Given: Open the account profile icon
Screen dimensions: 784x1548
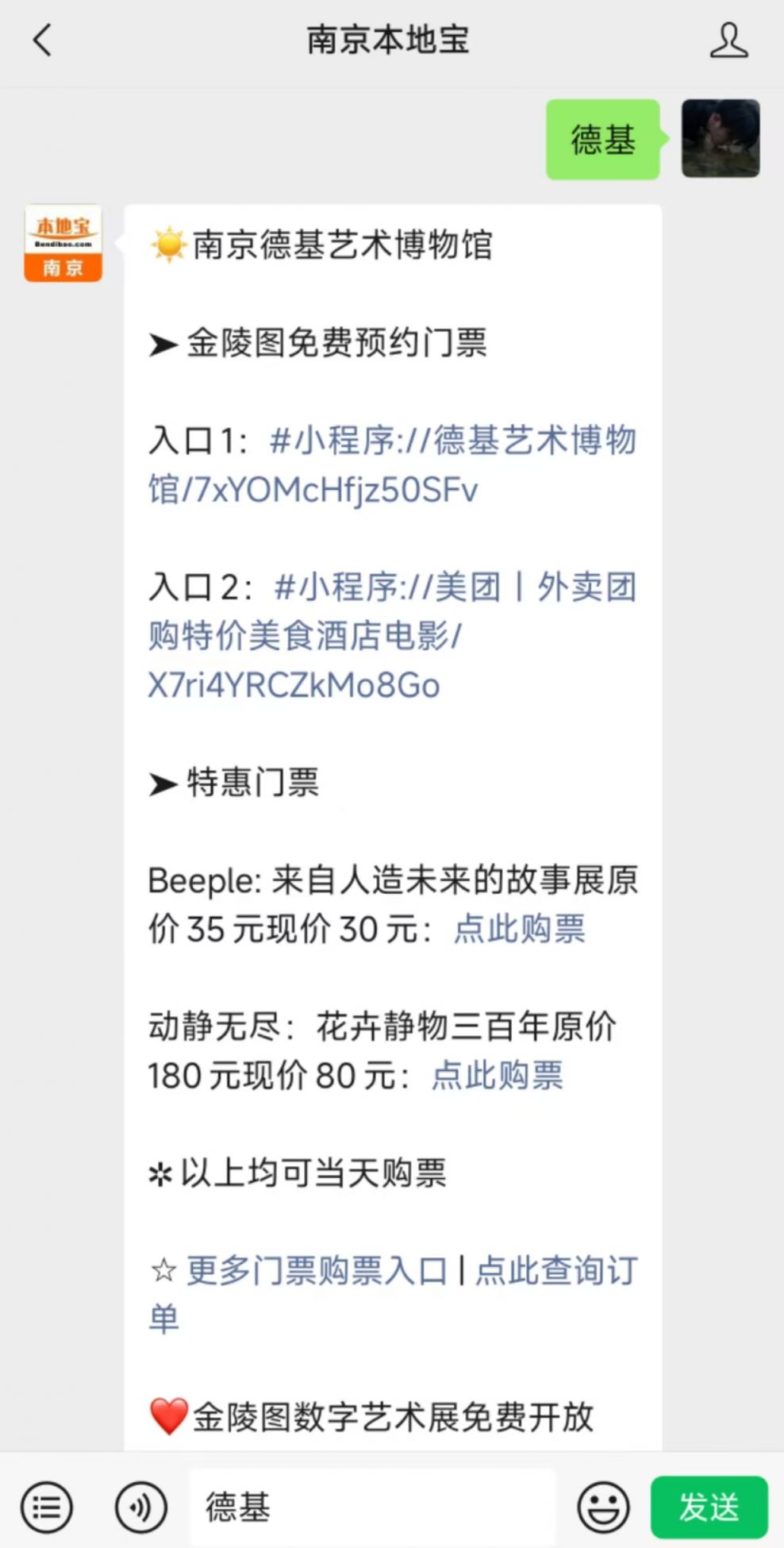Looking at the screenshot, I should tap(728, 40).
